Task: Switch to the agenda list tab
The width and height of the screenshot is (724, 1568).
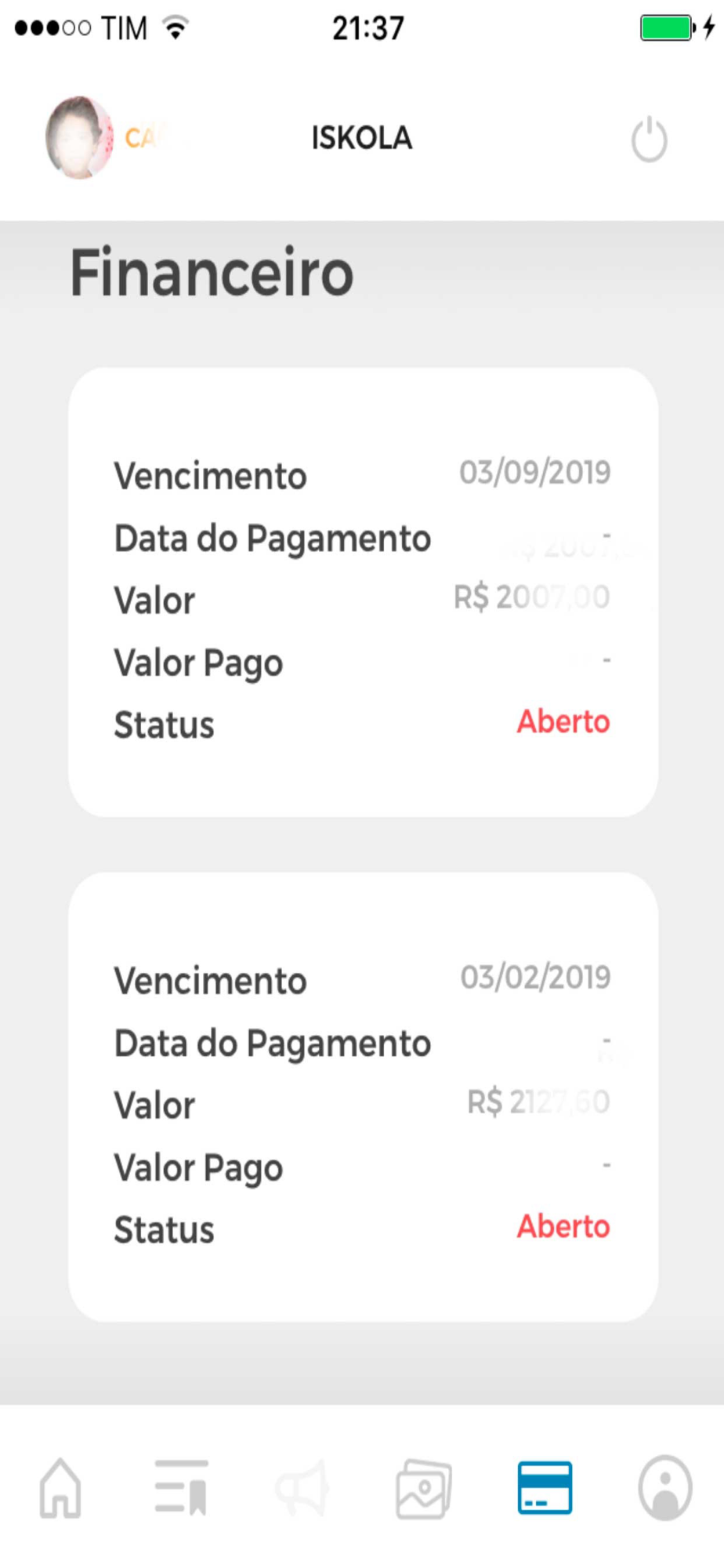Action: 181,1487
